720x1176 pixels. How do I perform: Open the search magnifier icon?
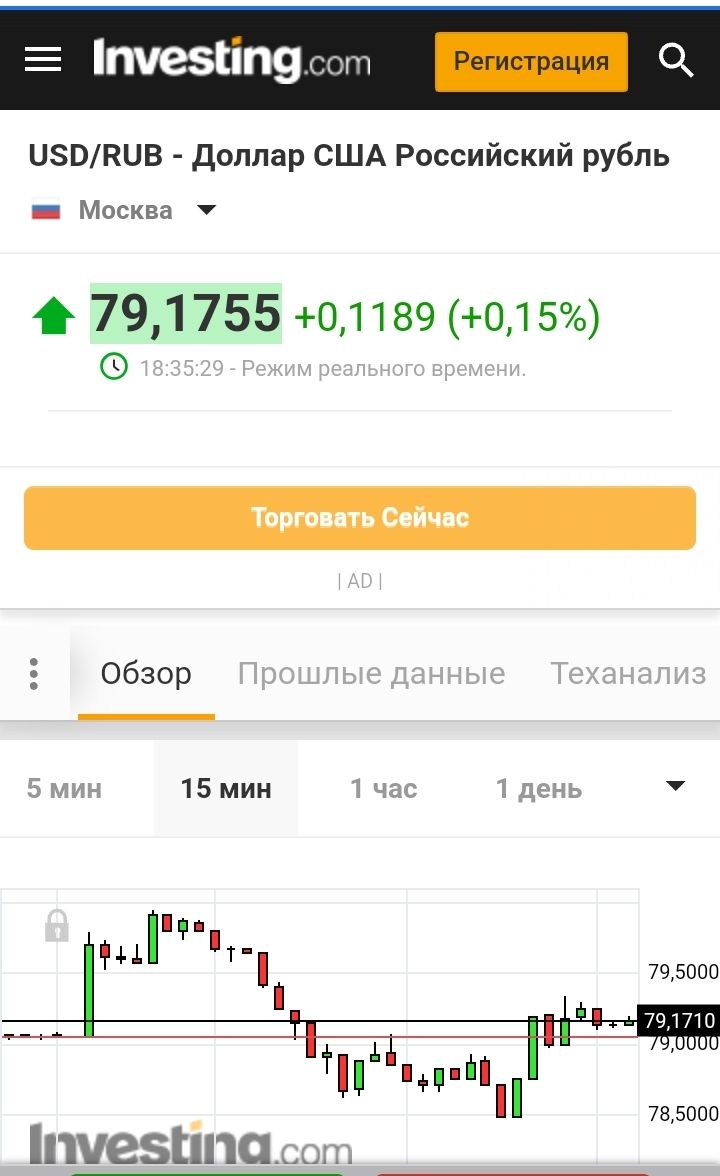pos(675,60)
